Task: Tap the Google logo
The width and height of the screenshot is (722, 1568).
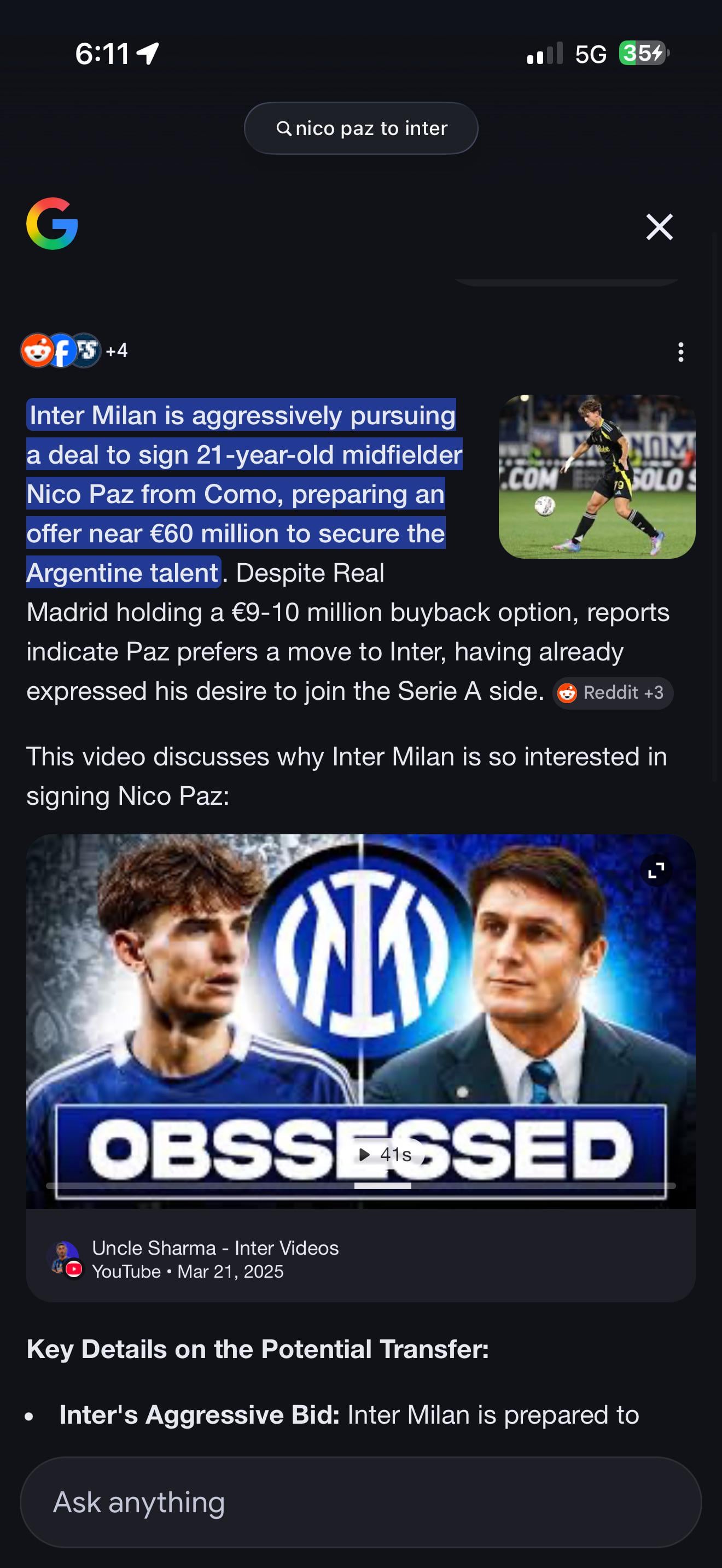Action: [53, 224]
